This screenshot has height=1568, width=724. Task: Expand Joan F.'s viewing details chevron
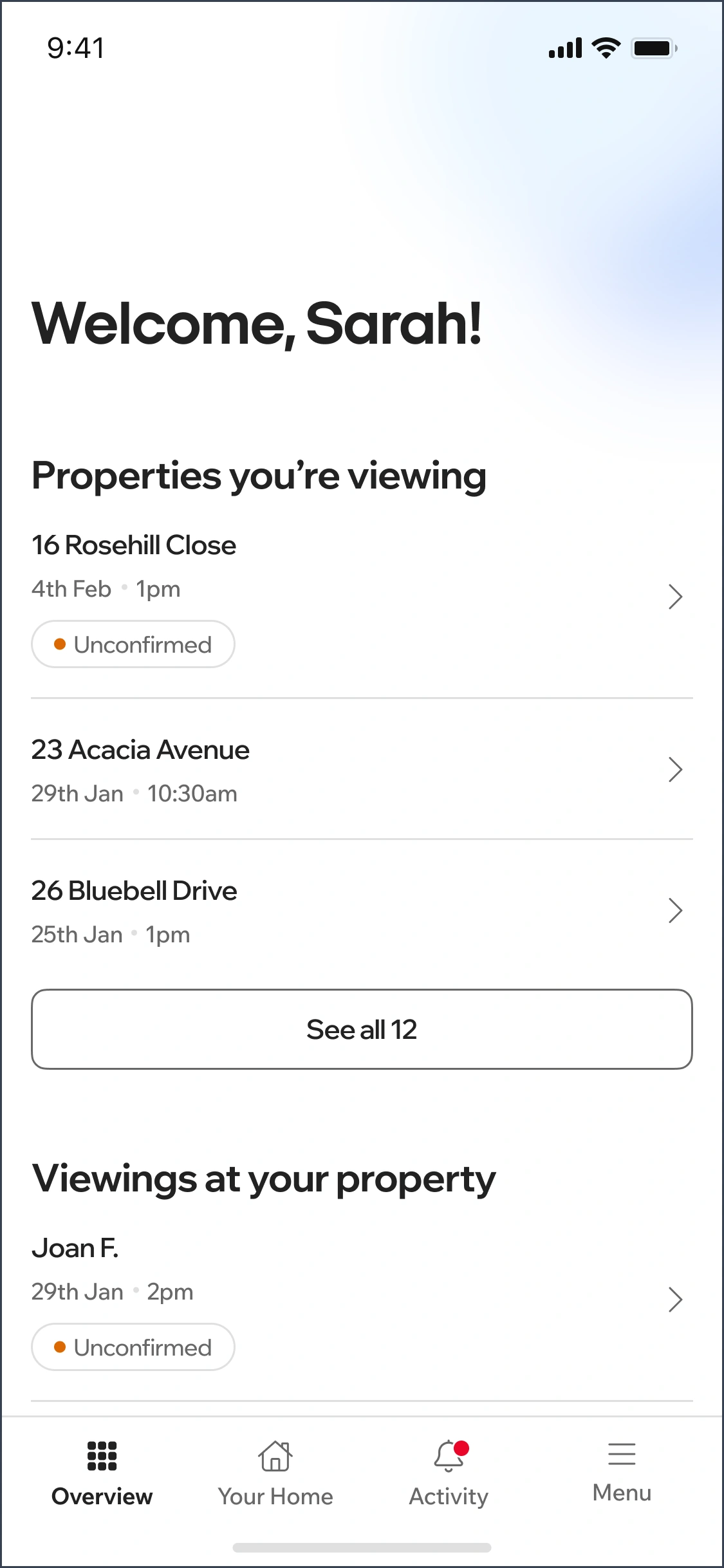[x=676, y=1300]
